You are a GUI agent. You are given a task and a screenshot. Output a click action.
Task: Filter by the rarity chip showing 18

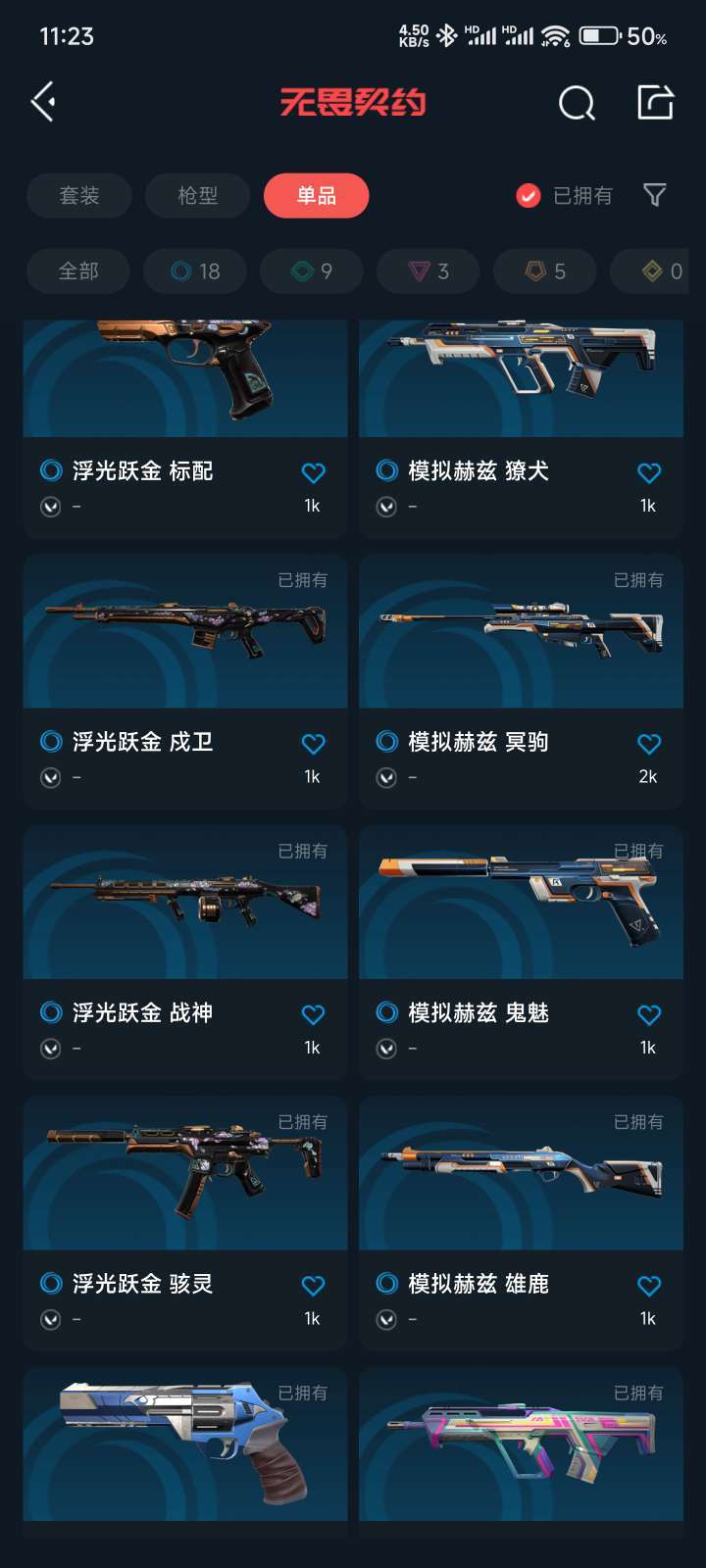pos(195,271)
